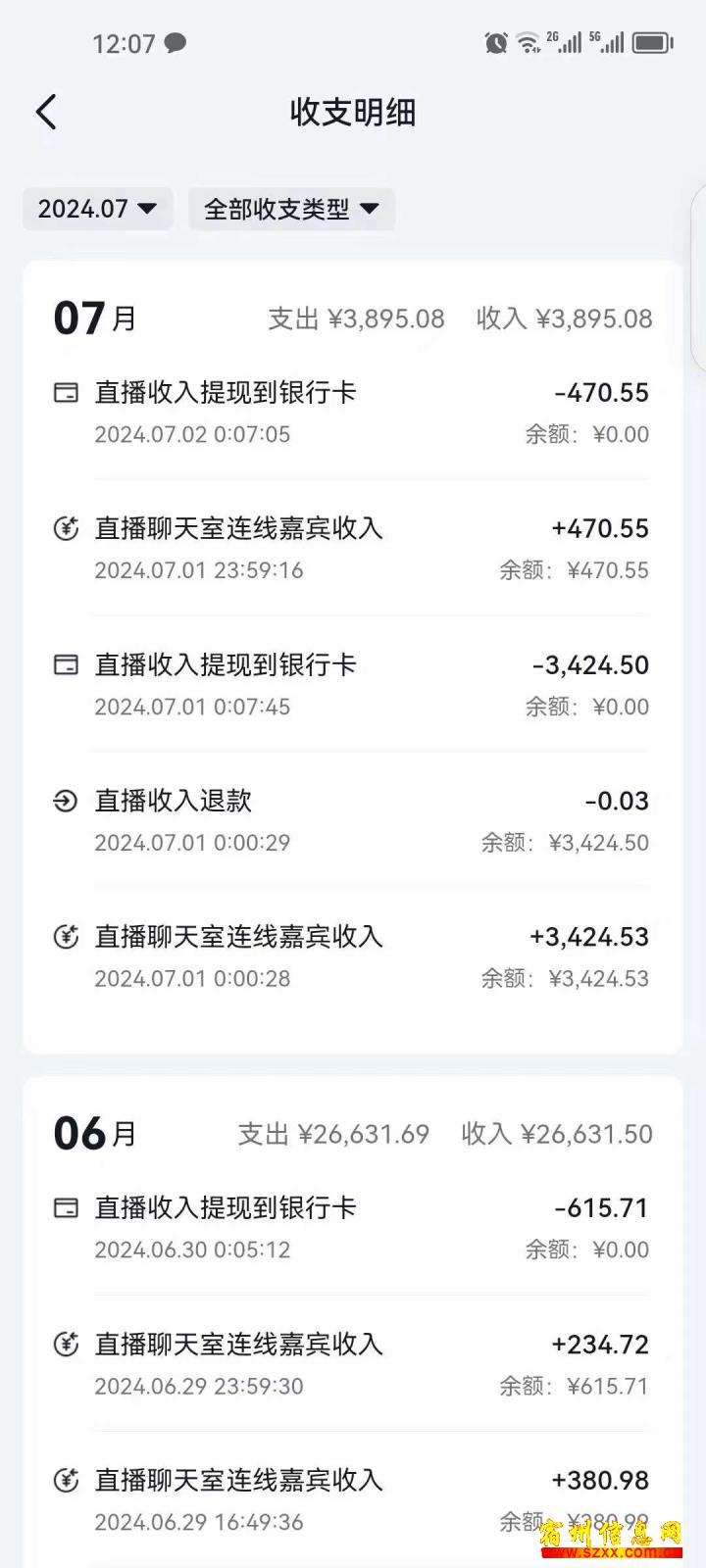
Task: Open the -470.55 withdrawal to bank card record
Action: pyautogui.click(x=352, y=413)
